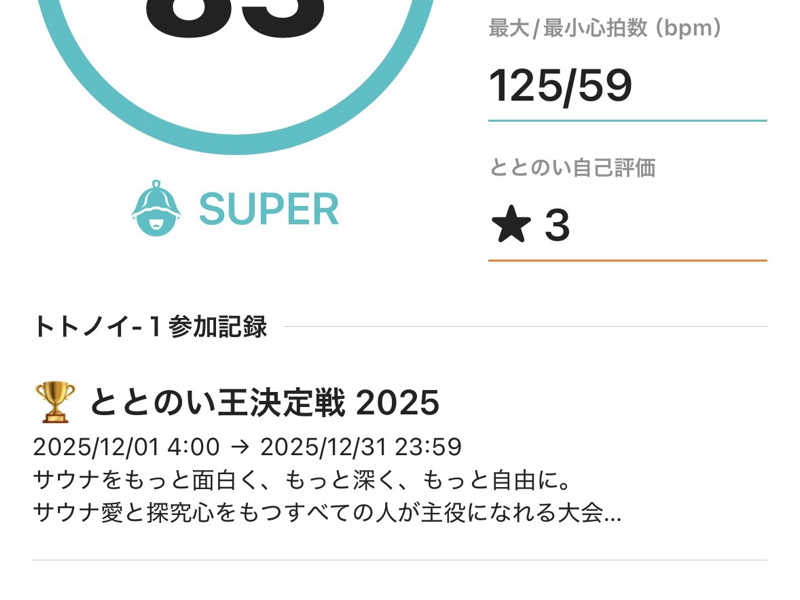
Task: Open the ととのい王決定戦 2025 event entry
Action: 264,404
